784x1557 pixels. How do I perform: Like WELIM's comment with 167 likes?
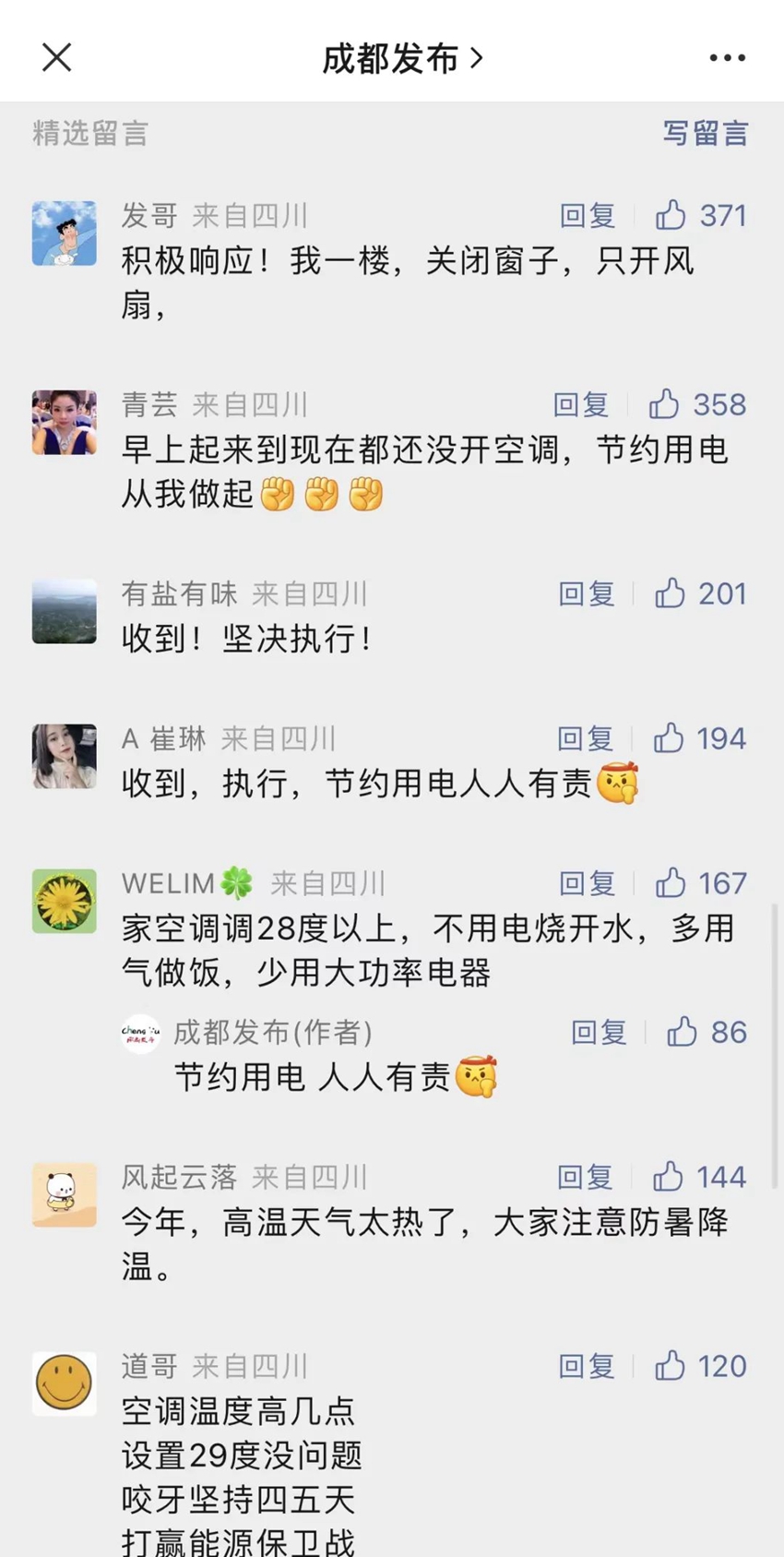(x=671, y=883)
